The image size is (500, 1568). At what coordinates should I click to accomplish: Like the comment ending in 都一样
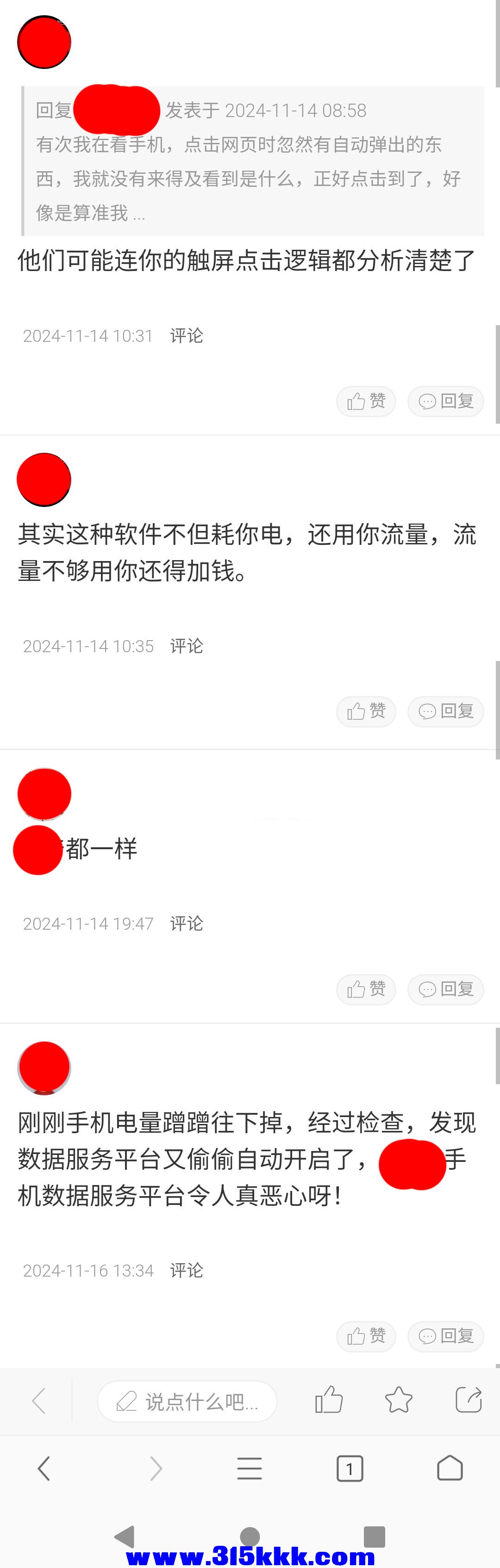pyautogui.click(x=366, y=989)
